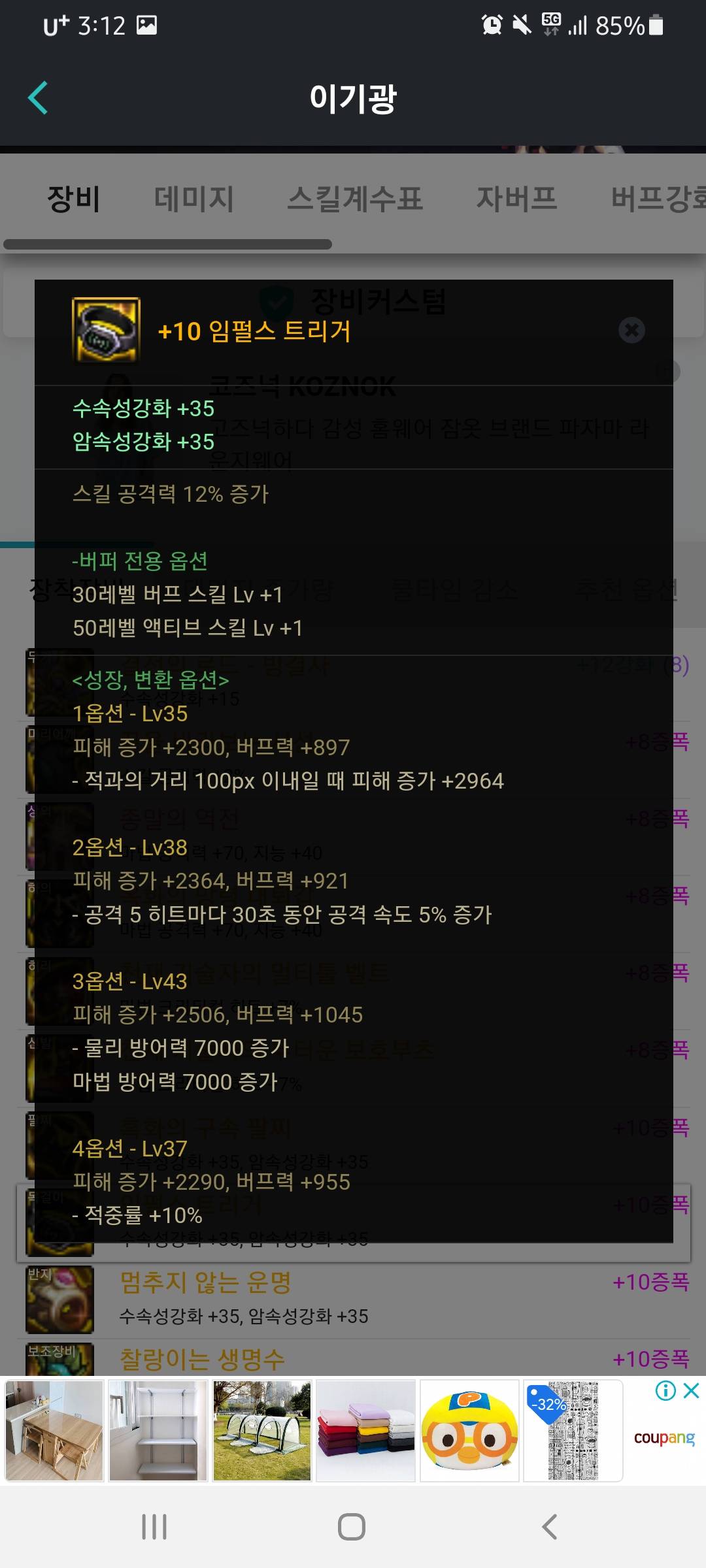Switch to the 데미지 tab
The width and height of the screenshot is (706, 1568).
[193, 199]
